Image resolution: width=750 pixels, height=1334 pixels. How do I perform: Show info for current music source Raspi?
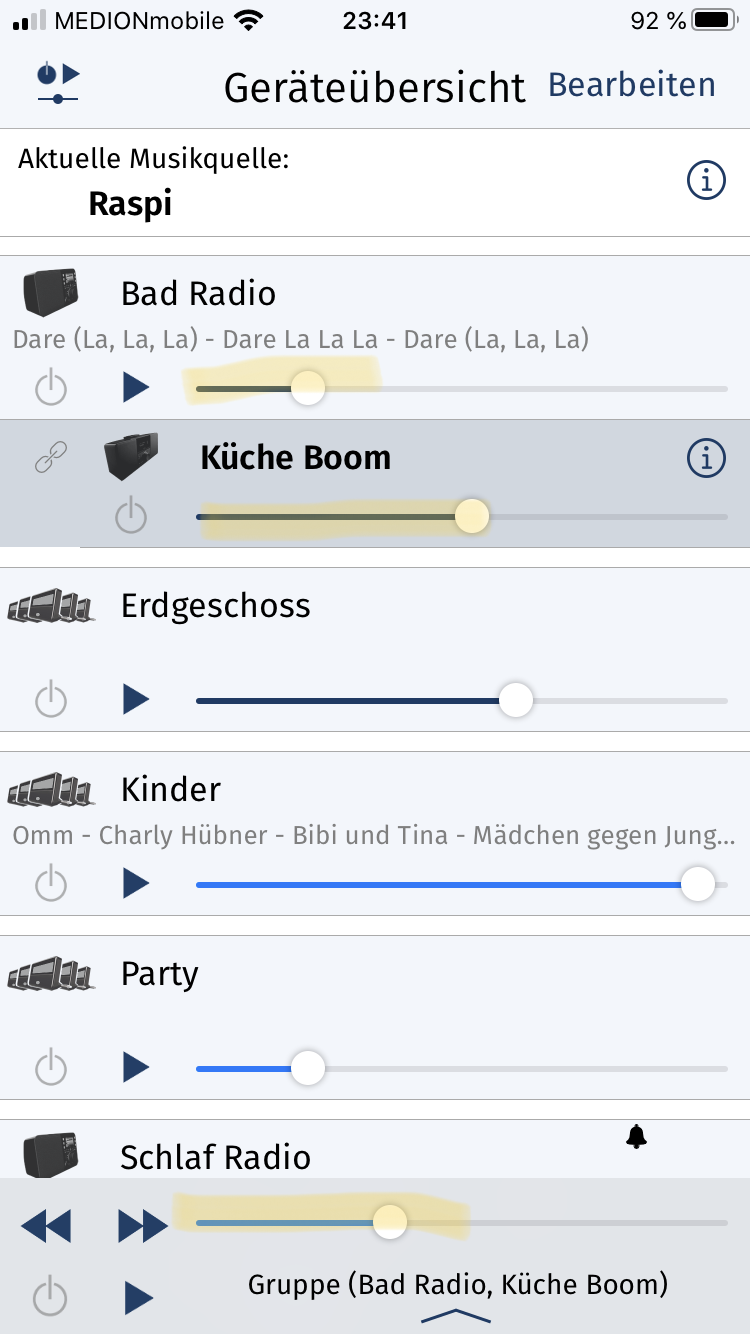706,181
